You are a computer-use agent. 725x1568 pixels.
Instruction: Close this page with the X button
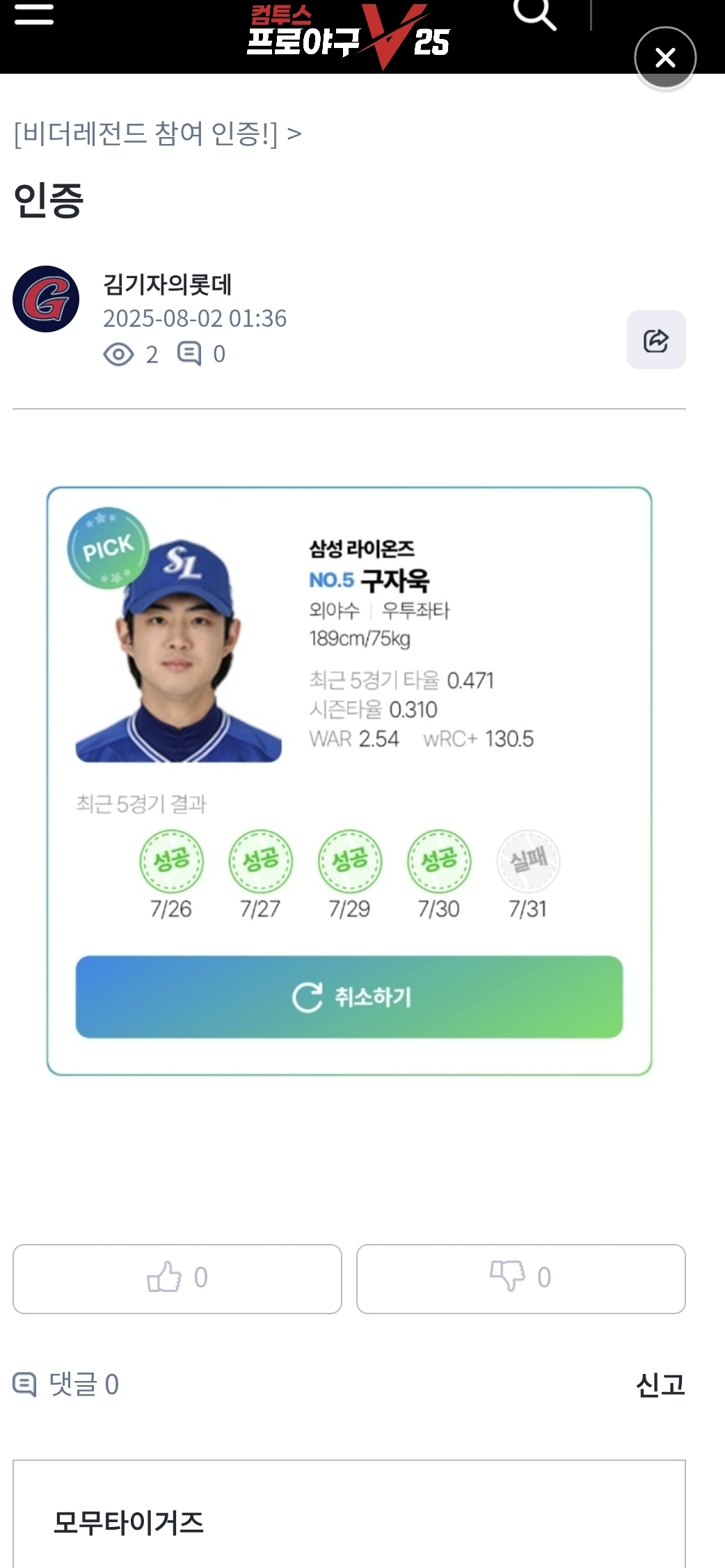[665, 58]
